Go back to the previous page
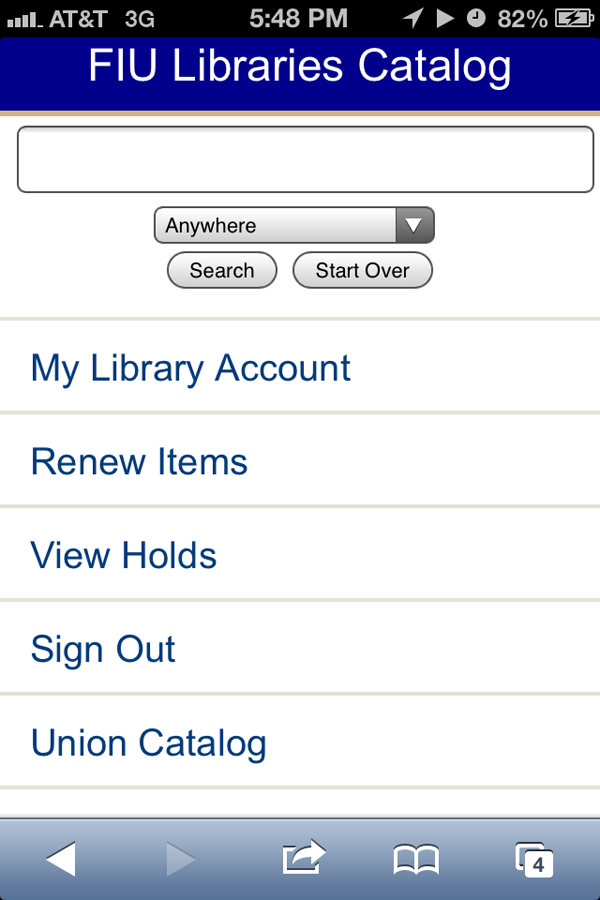Viewport: 600px width, 900px height. pos(60,859)
